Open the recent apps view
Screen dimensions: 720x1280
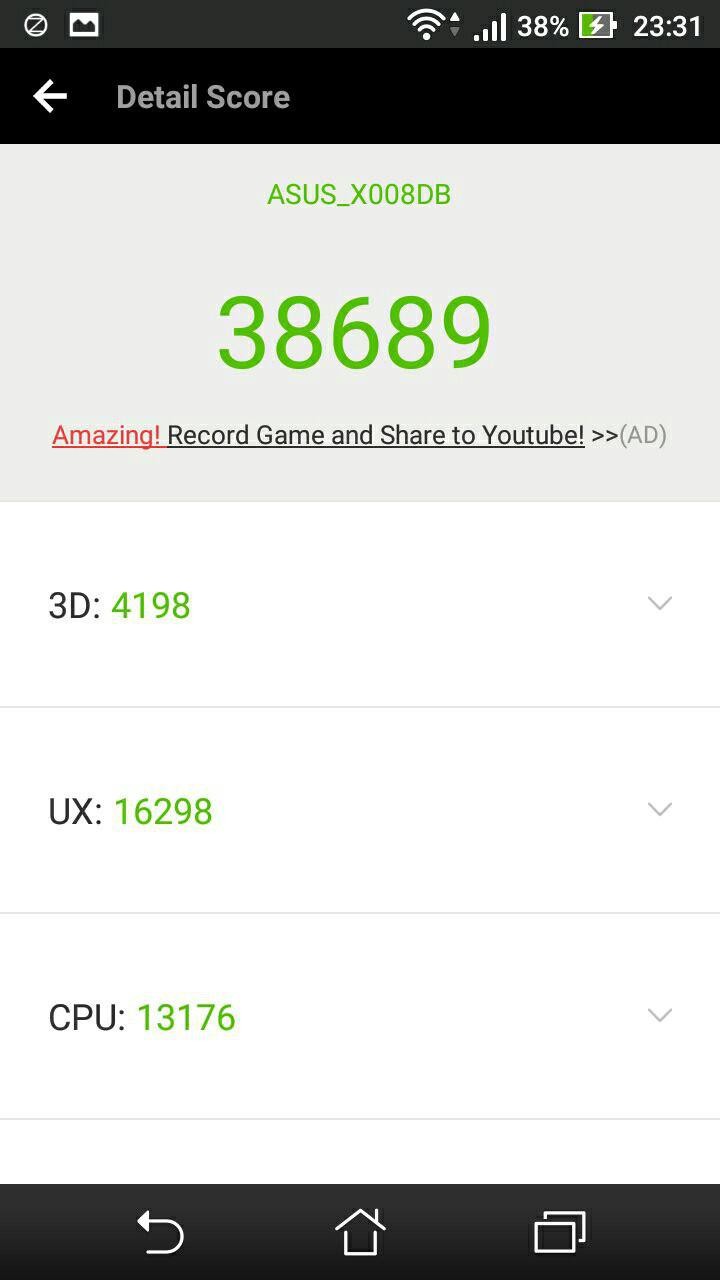tap(559, 1232)
